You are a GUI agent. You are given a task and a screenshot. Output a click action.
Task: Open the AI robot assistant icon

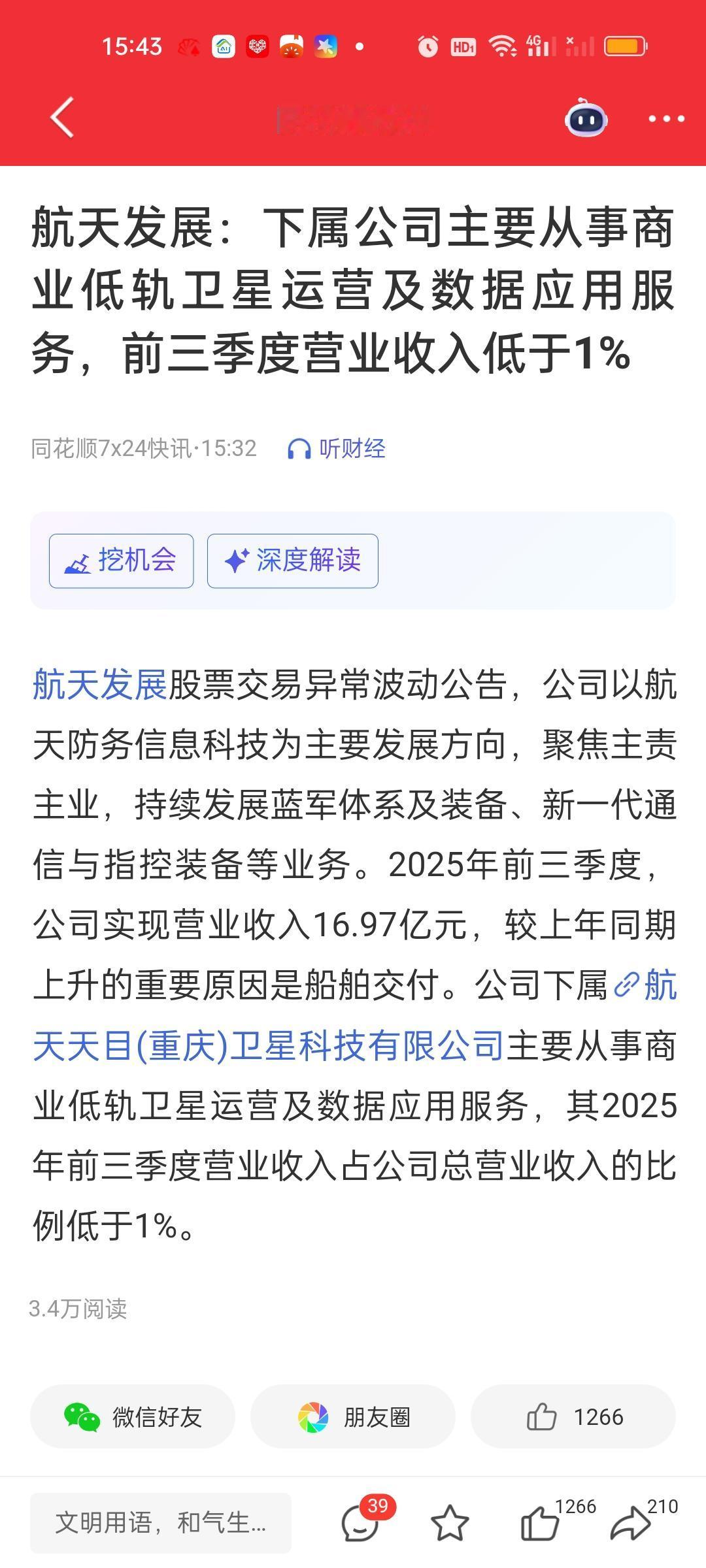(x=588, y=120)
